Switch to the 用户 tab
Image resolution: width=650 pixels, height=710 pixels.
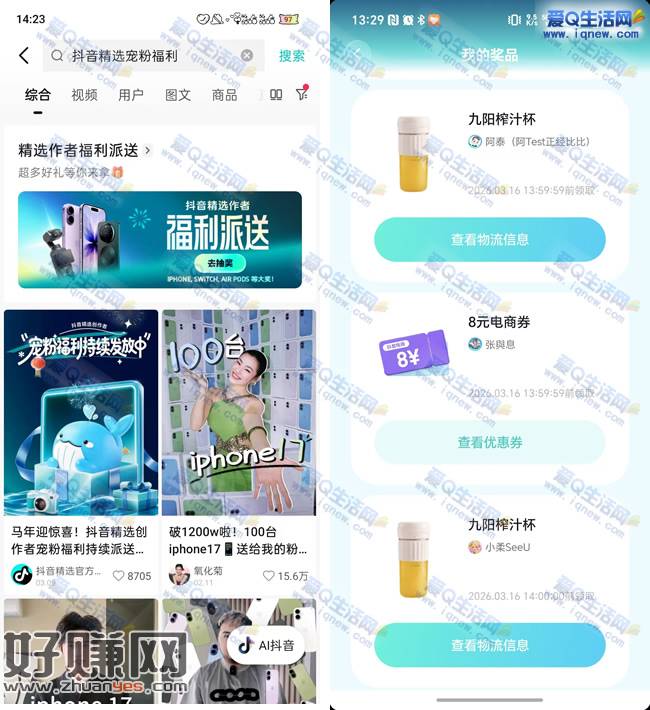pos(131,95)
